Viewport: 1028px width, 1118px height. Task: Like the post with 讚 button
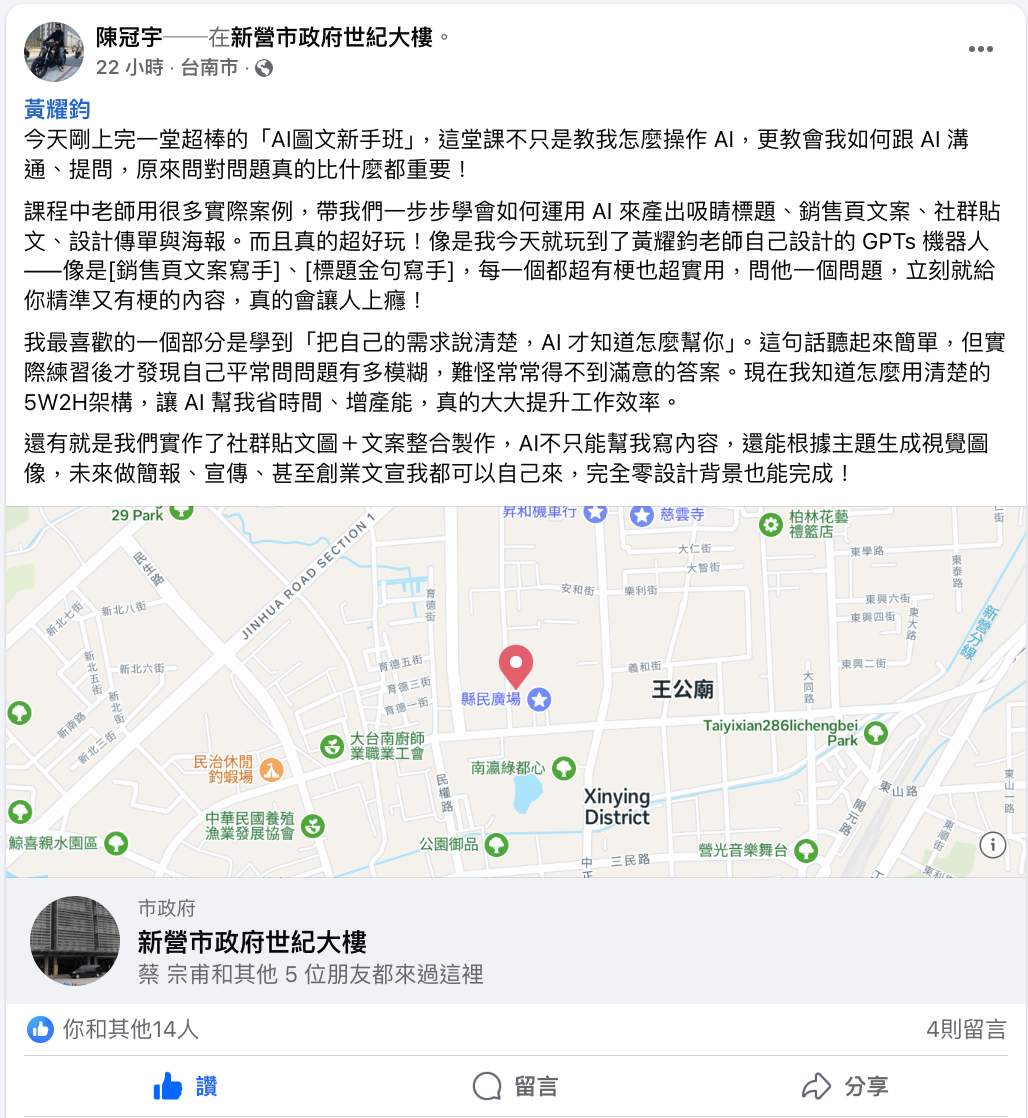pyautogui.click(x=185, y=1086)
